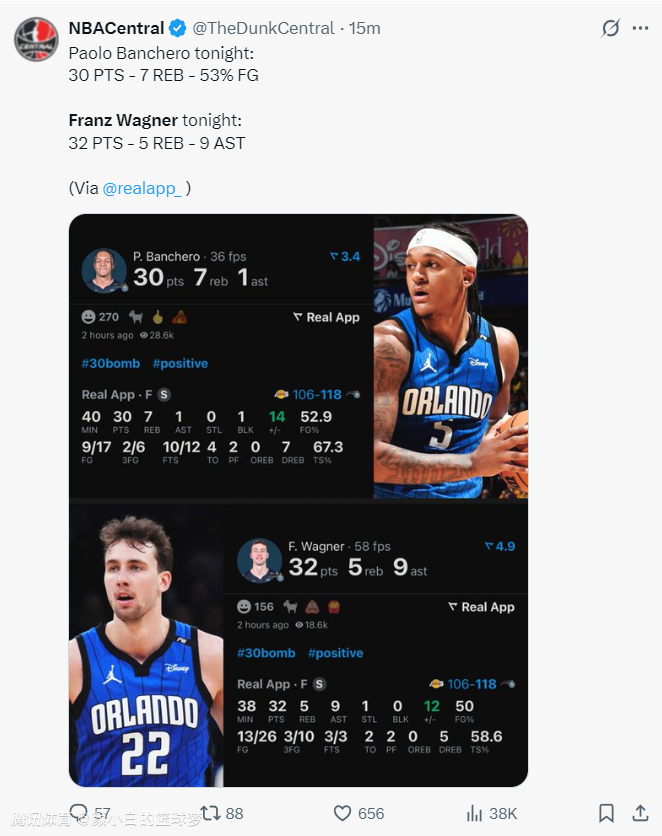
Task: Open the post's more options menu
Action: pyautogui.click(x=641, y=29)
